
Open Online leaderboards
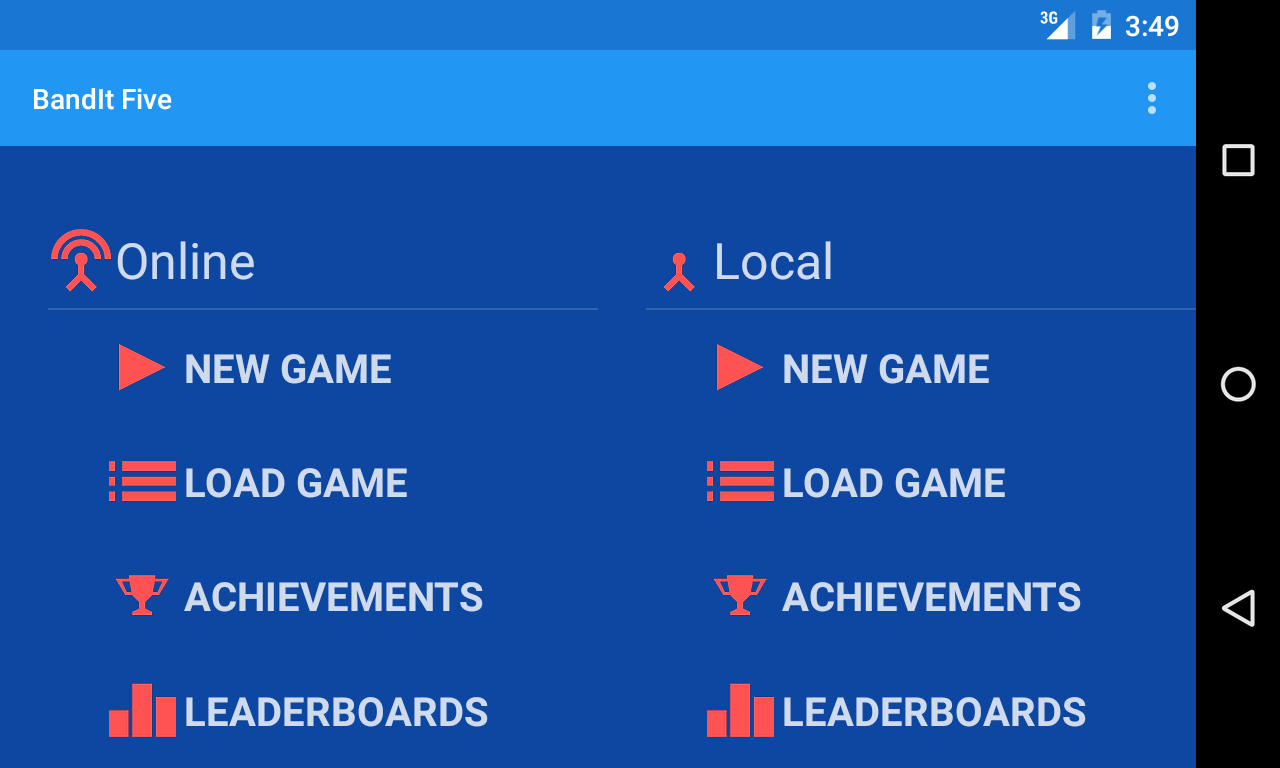coord(335,712)
